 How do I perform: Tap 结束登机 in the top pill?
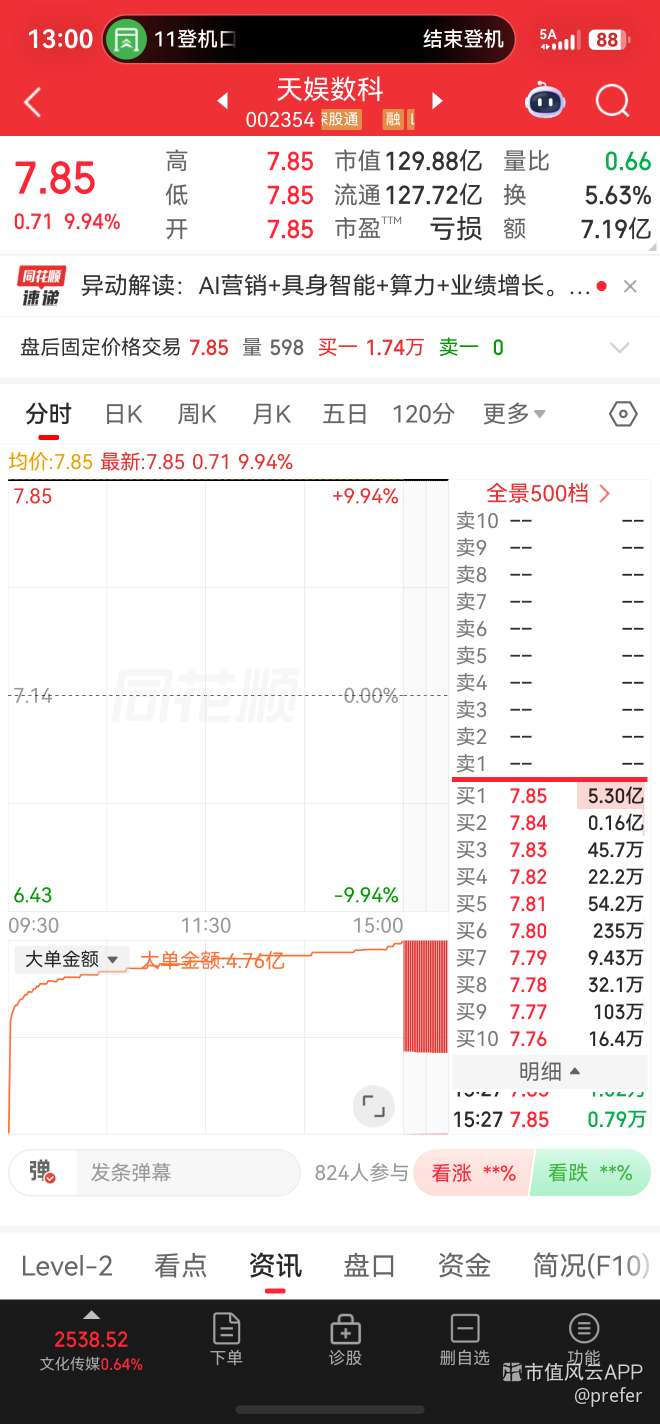(463, 39)
